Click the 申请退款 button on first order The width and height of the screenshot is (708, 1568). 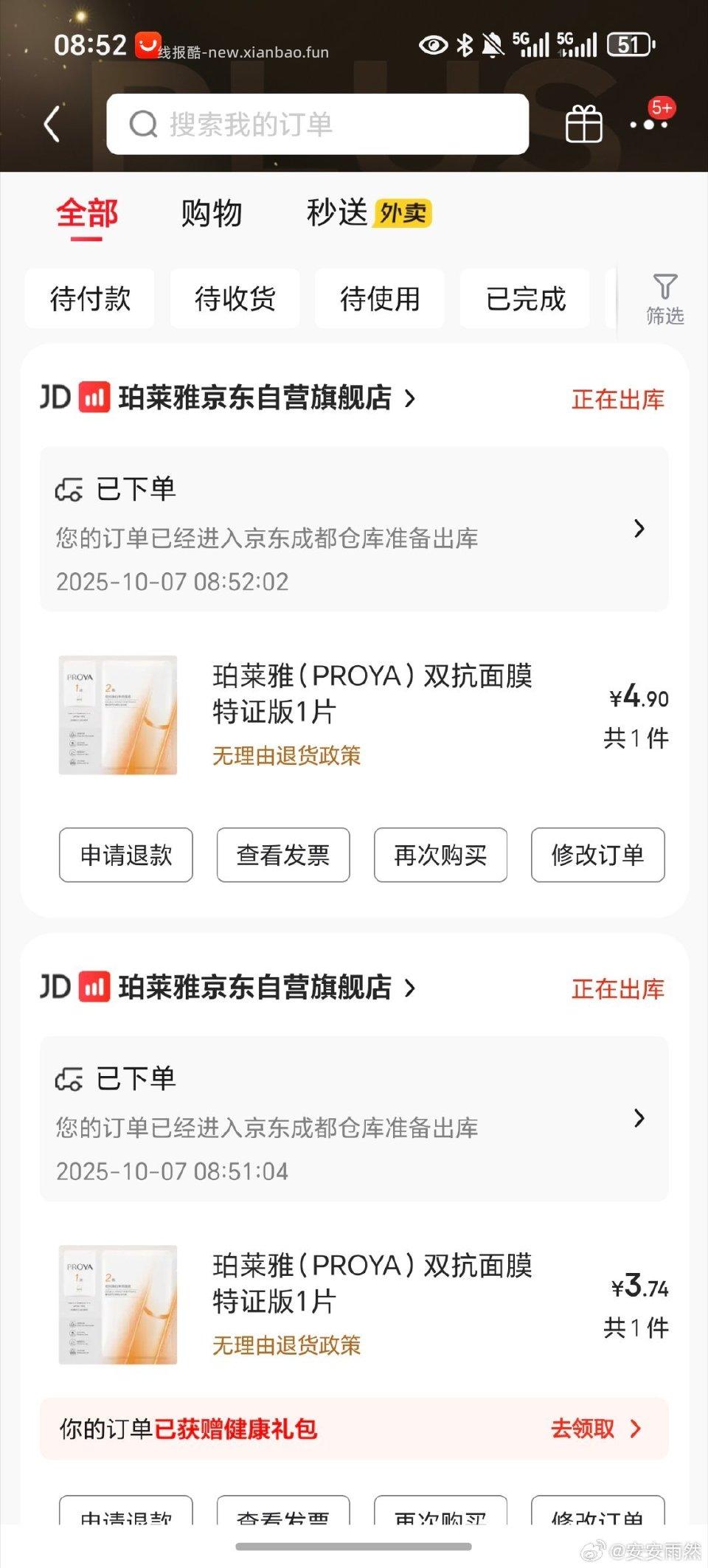coord(125,855)
